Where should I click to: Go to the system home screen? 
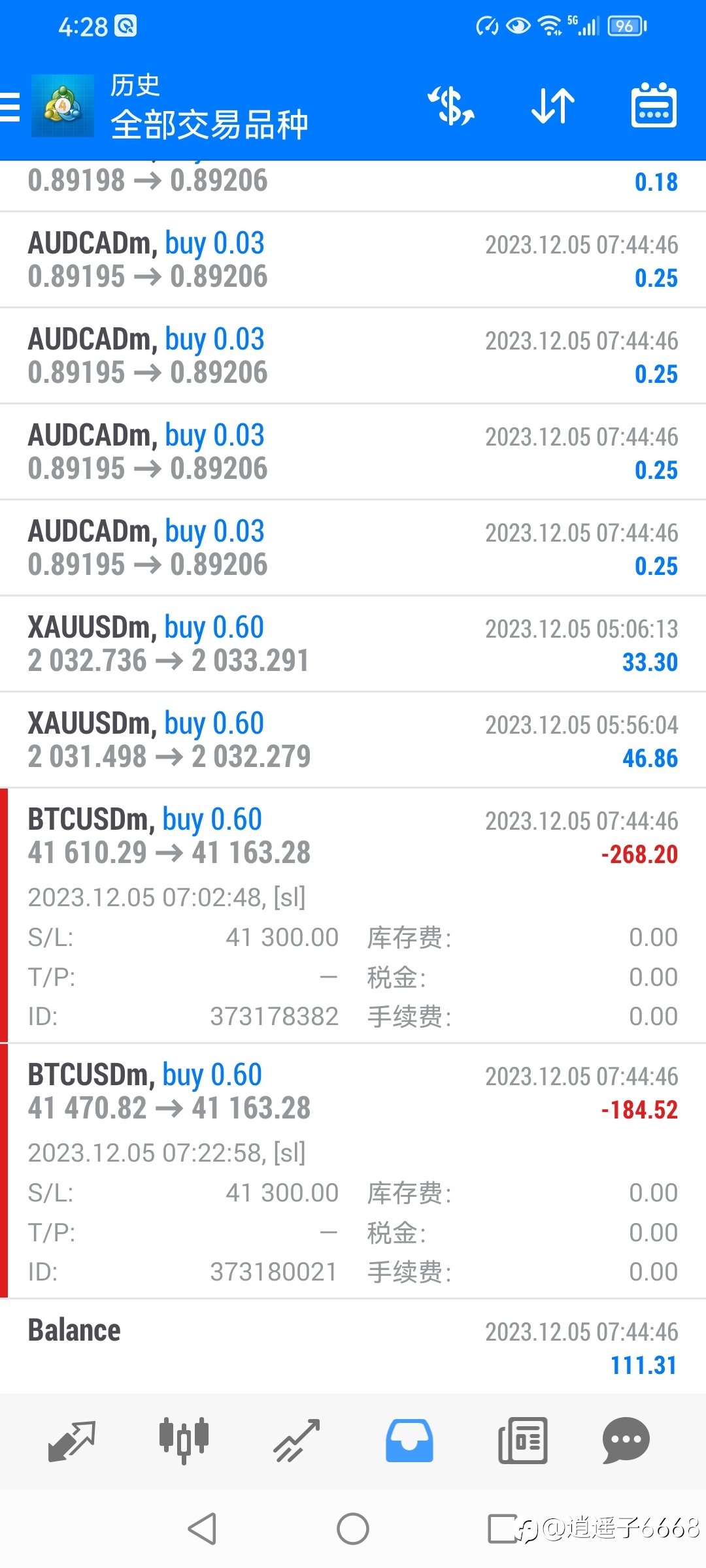[x=353, y=1529]
